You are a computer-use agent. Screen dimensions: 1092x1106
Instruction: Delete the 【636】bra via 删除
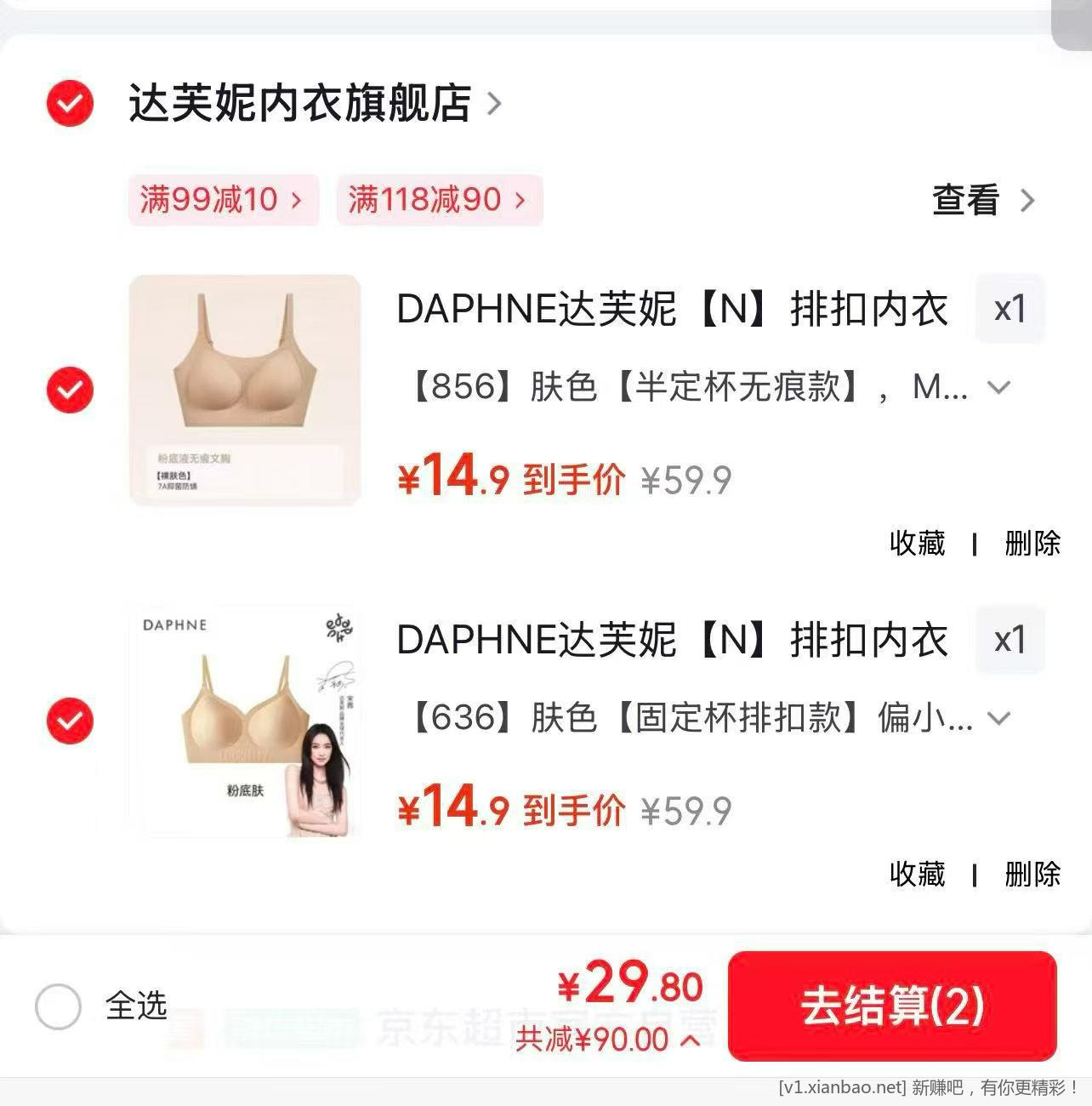tap(1032, 874)
